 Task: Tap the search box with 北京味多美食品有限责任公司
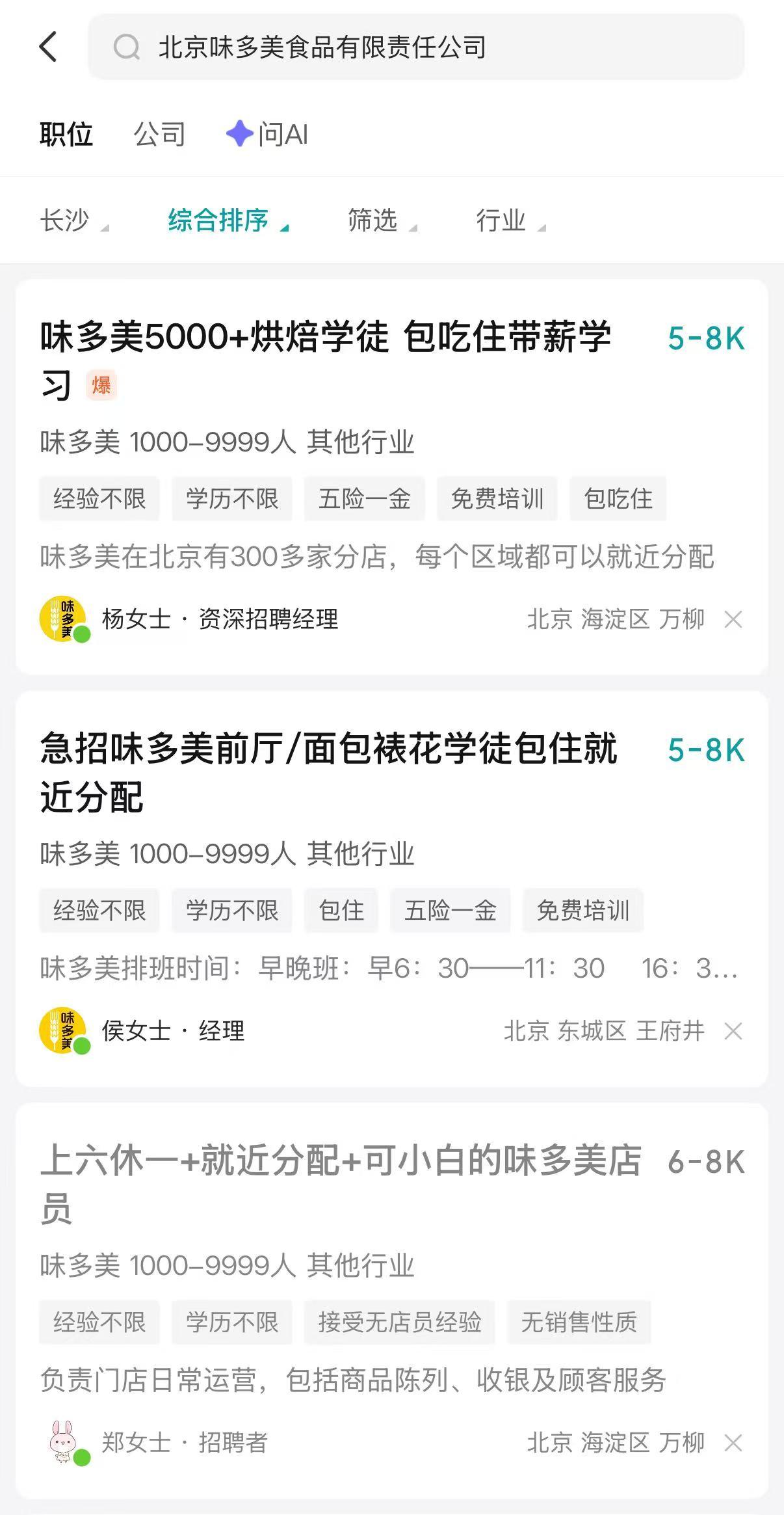(x=416, y=47)
